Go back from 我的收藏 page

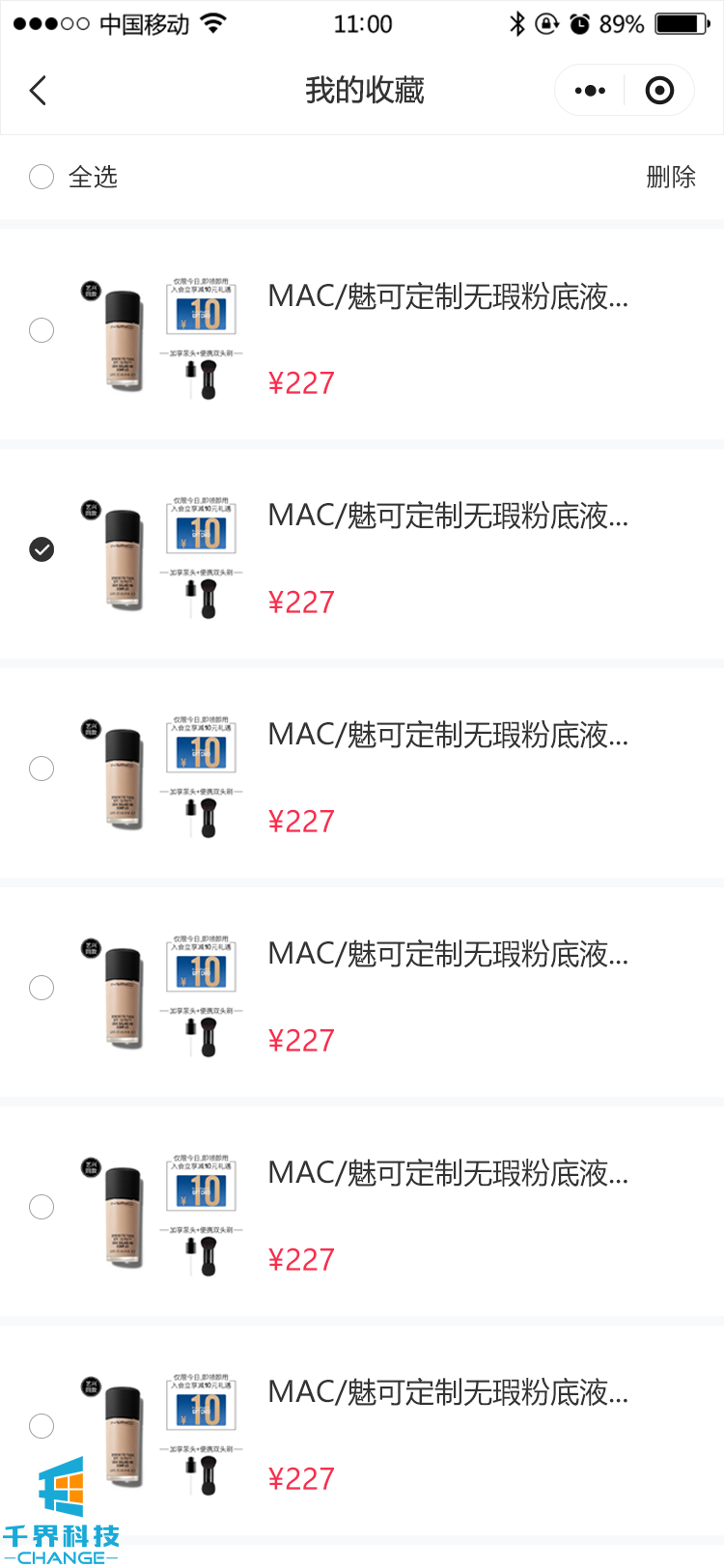(x=39, y=91)
